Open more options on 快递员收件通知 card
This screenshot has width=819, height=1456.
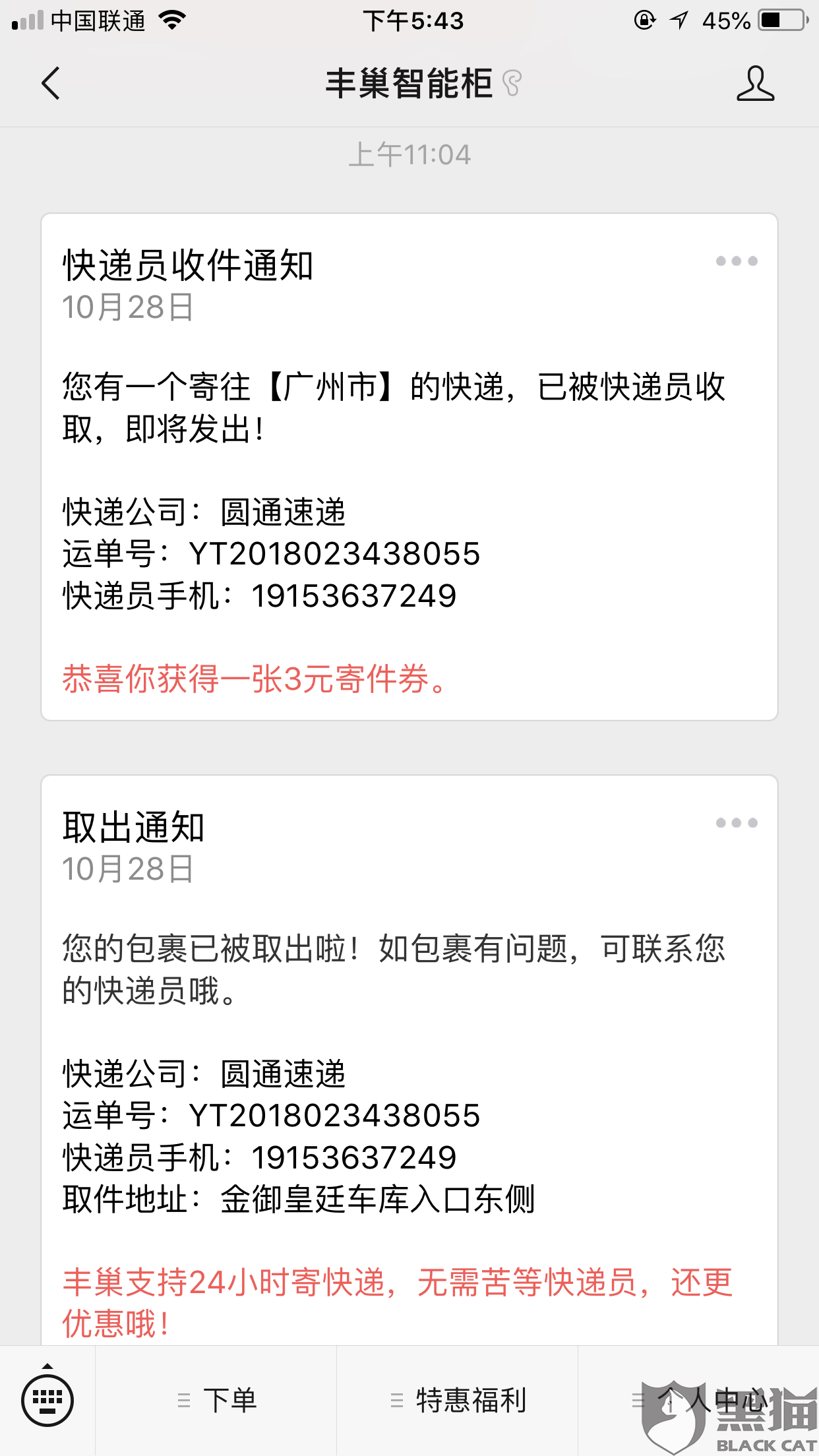736,261
